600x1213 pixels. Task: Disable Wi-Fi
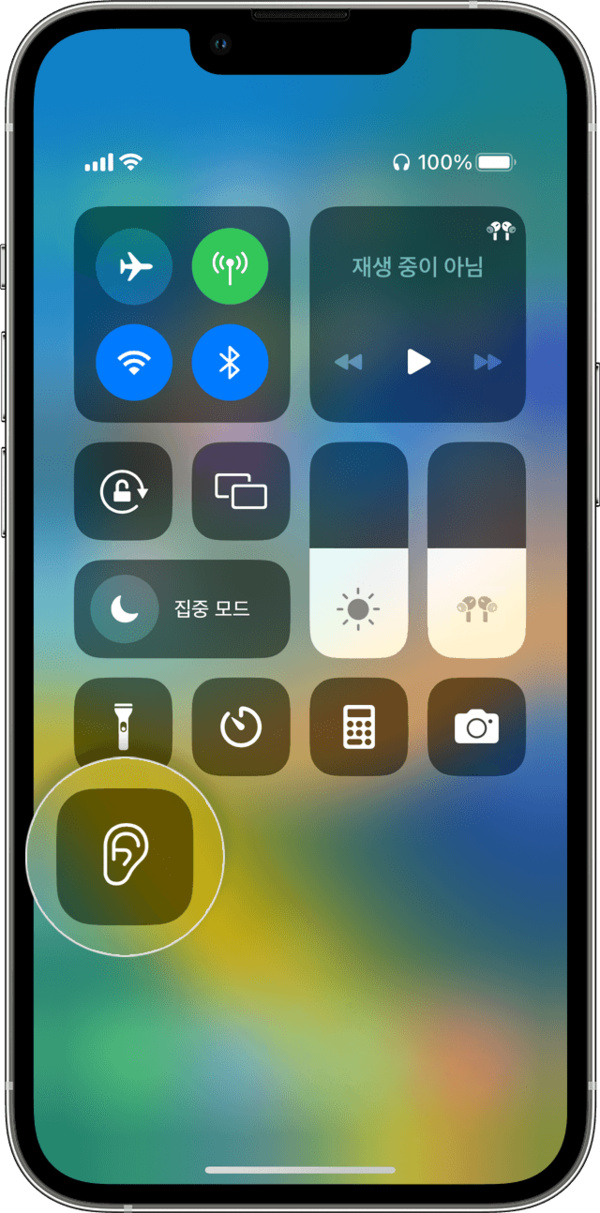pyautogui.click(x=134, y=361)
